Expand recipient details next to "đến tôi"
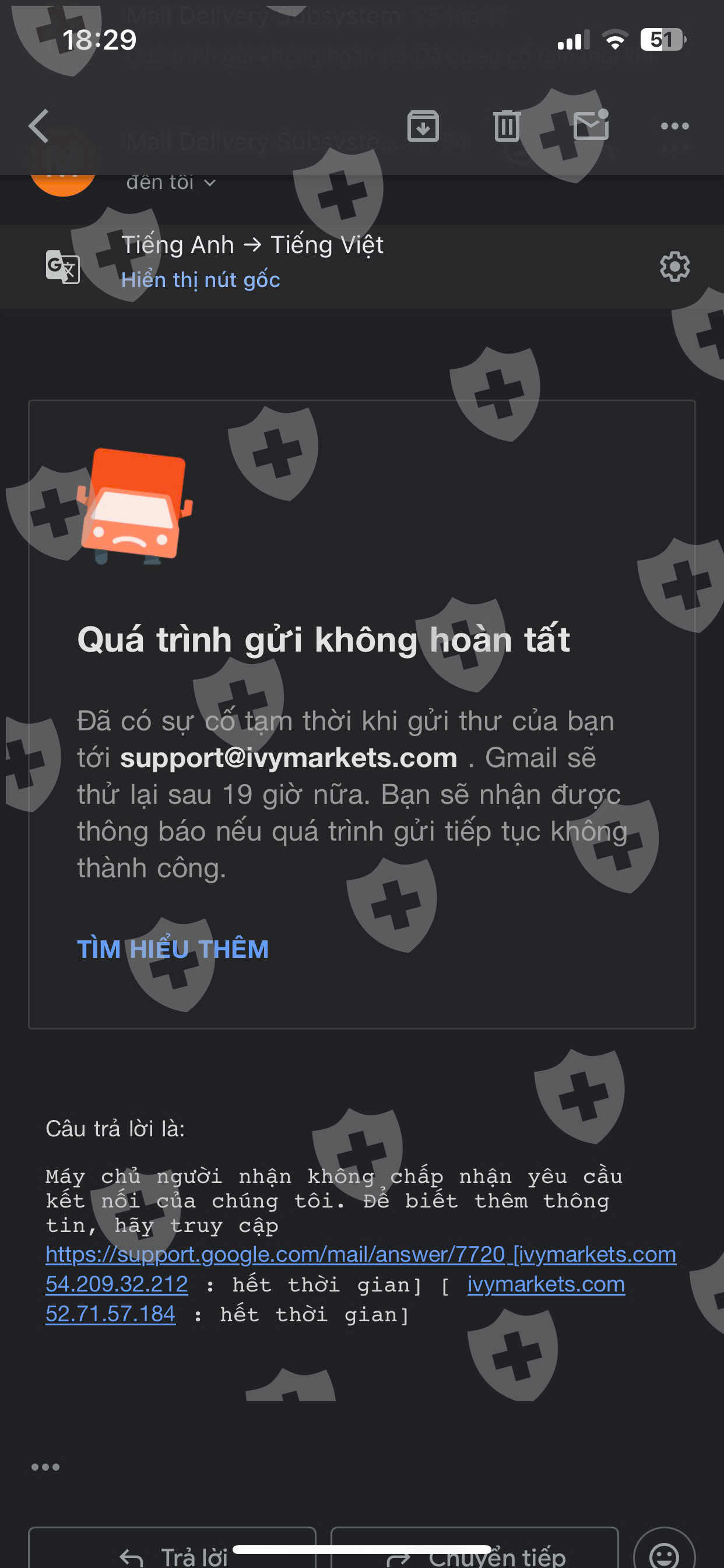This screenshot has height=1568, width=724. point(210,183)
